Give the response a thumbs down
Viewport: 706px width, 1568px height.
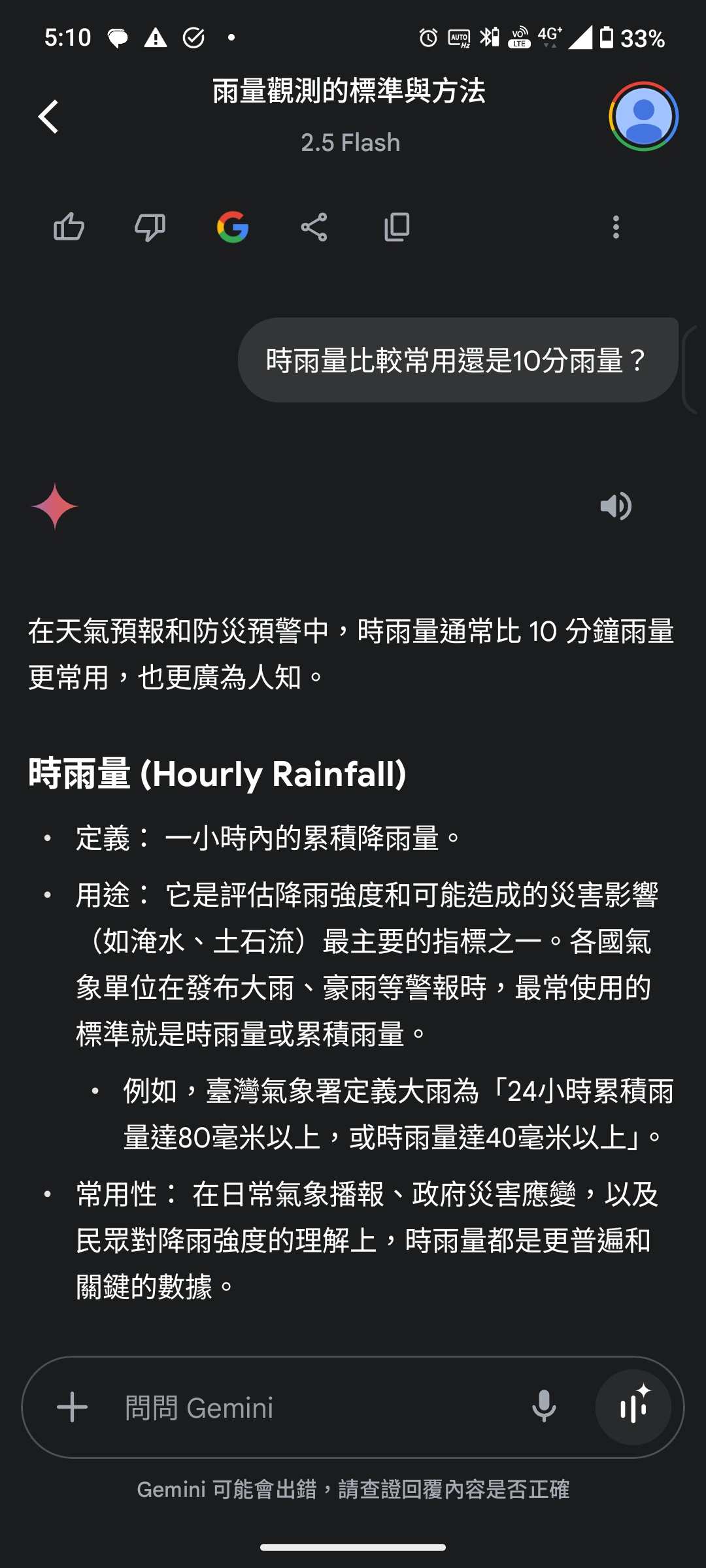pos(150,227)
